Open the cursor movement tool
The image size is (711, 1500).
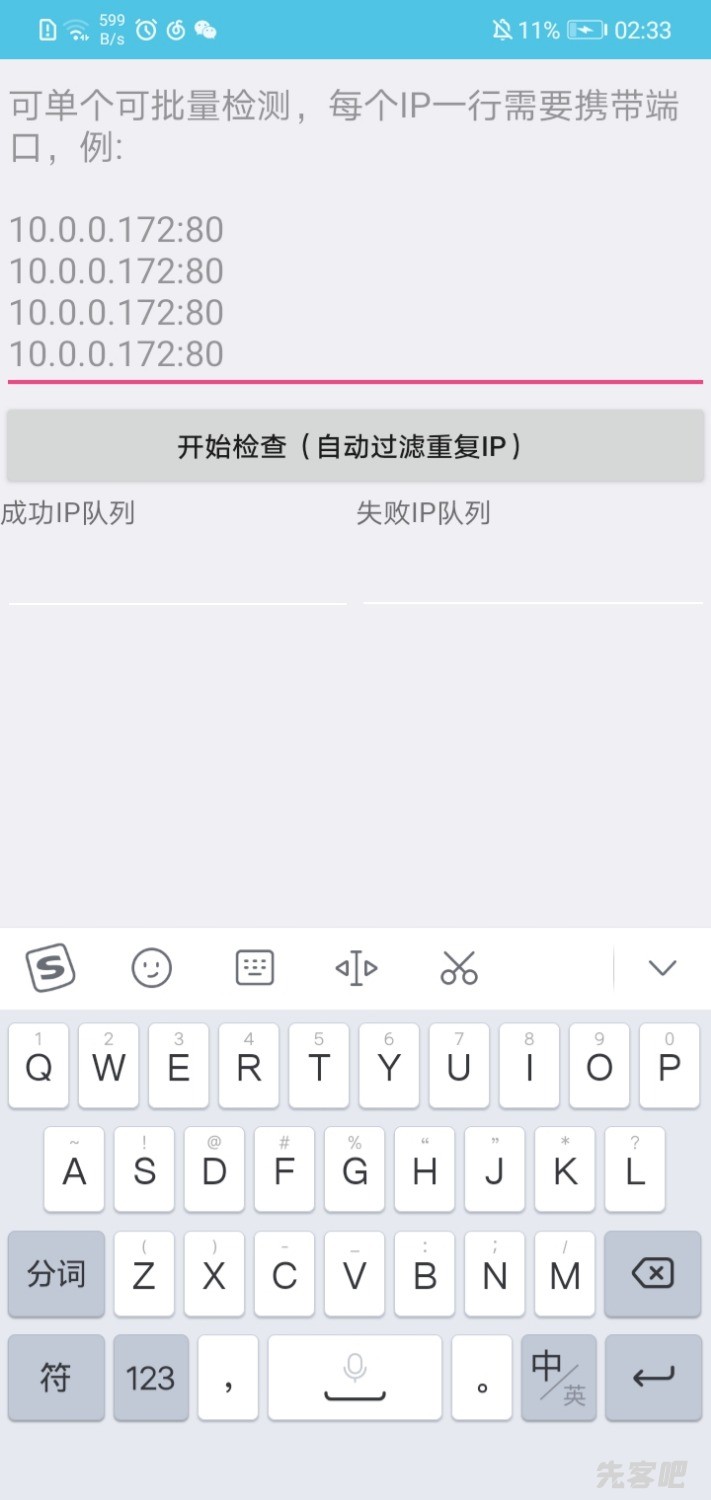coord(356,967)
